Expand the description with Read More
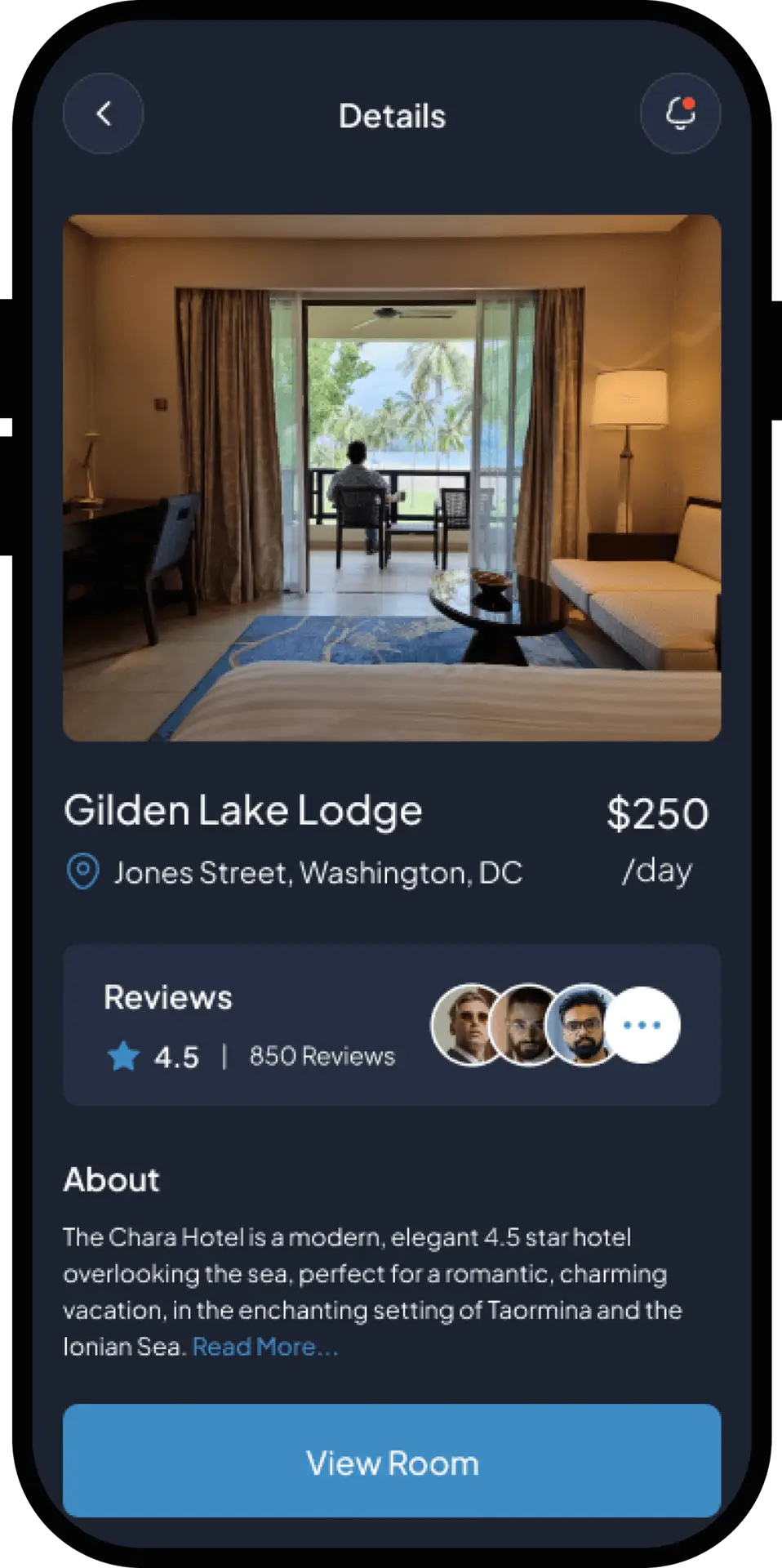 [x=264, y=1347]
